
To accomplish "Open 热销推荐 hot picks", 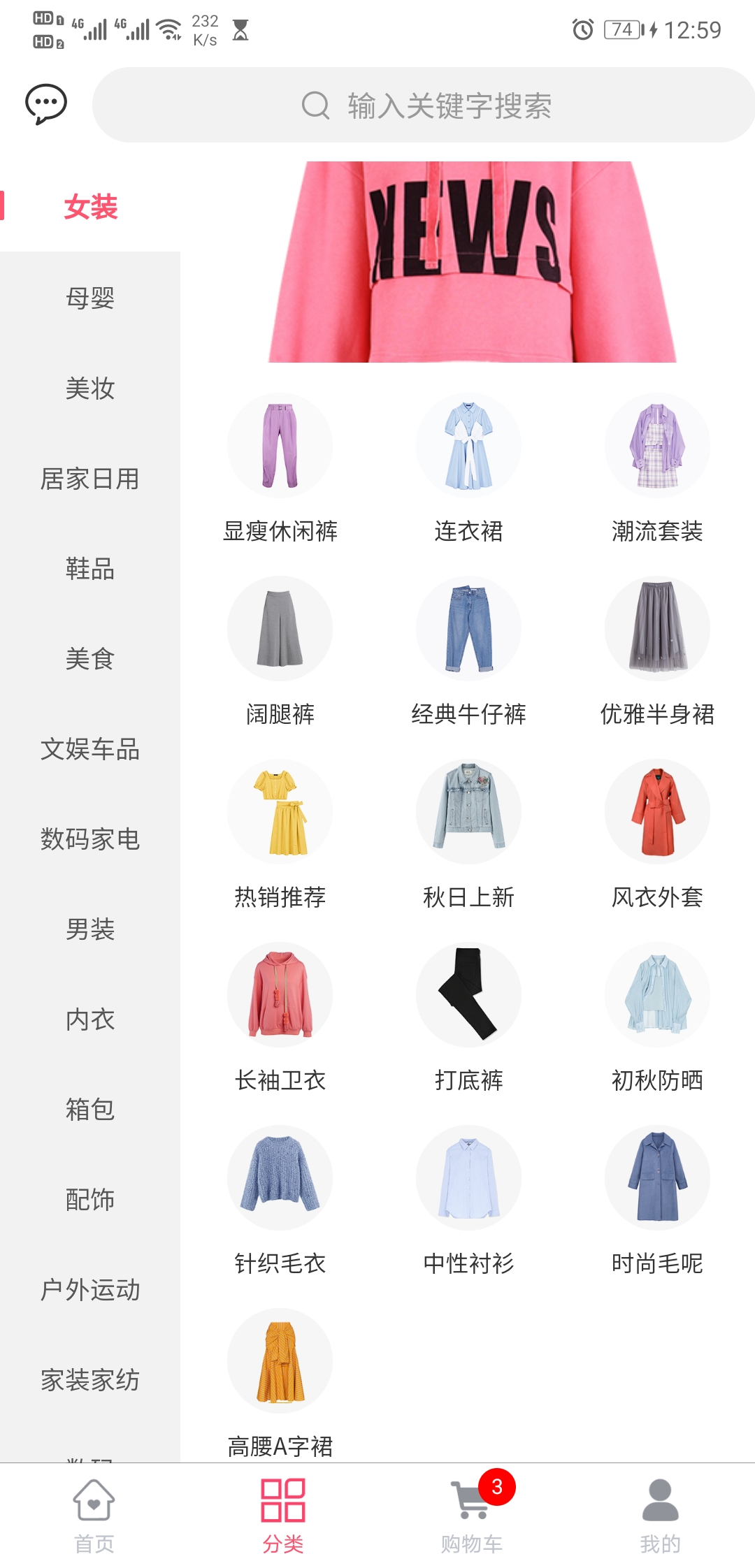I will pyautogui.click(x=280, y=835).
